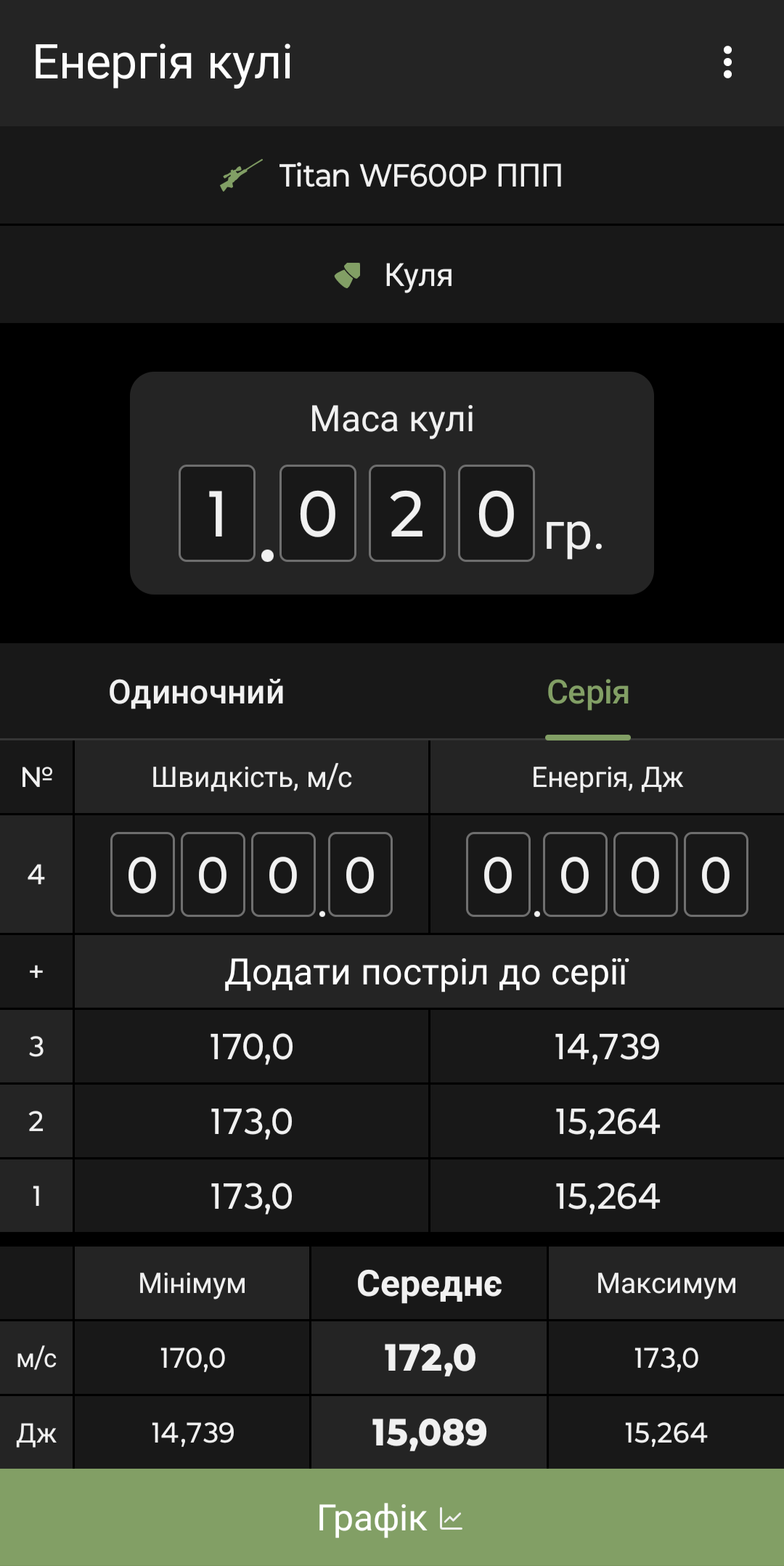The height and width of the screenshot is (1566, 784).
Task: Open shot 3 row with 170,0 m/s
Action: [x=392, y=1047]
